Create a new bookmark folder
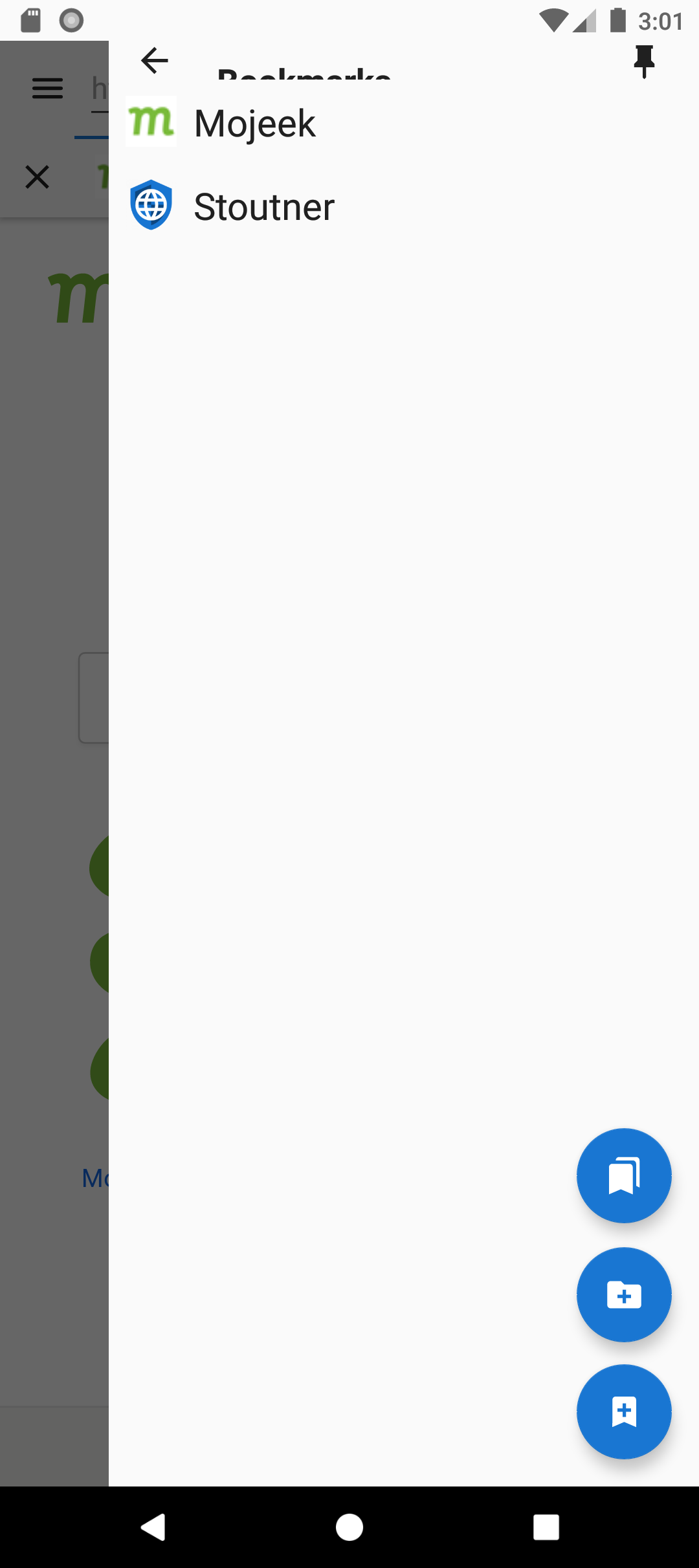The width and height of the screenshot is (699, 1568). 624,1294
